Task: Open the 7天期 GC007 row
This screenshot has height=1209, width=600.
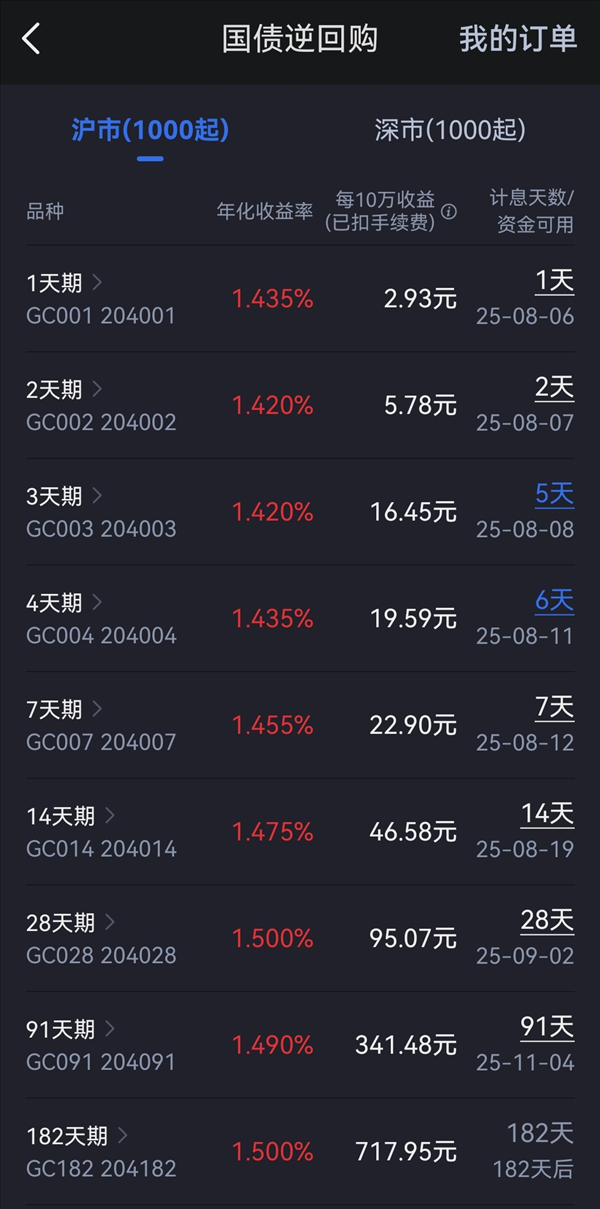Action: click(300, 726)
